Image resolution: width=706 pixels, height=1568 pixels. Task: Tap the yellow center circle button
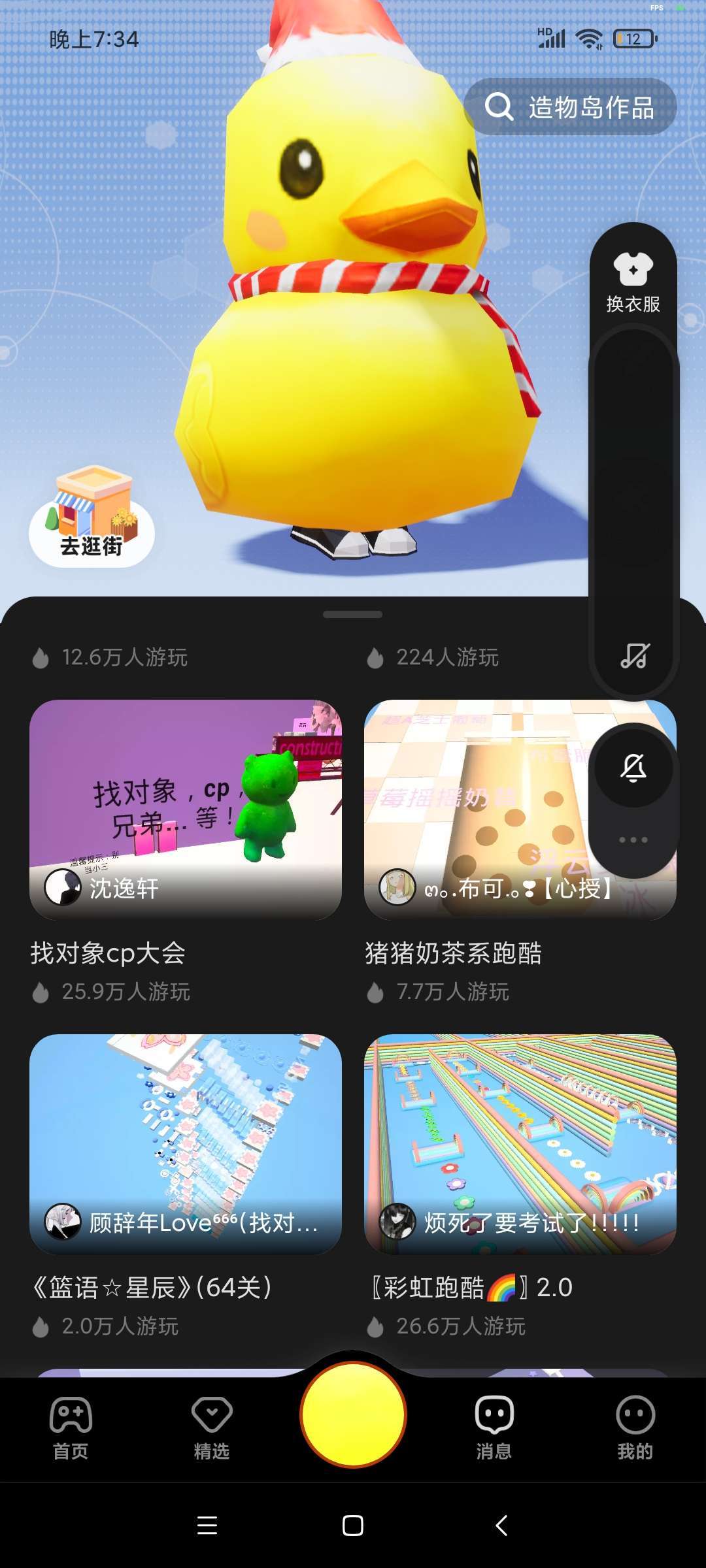point(353,1414)
